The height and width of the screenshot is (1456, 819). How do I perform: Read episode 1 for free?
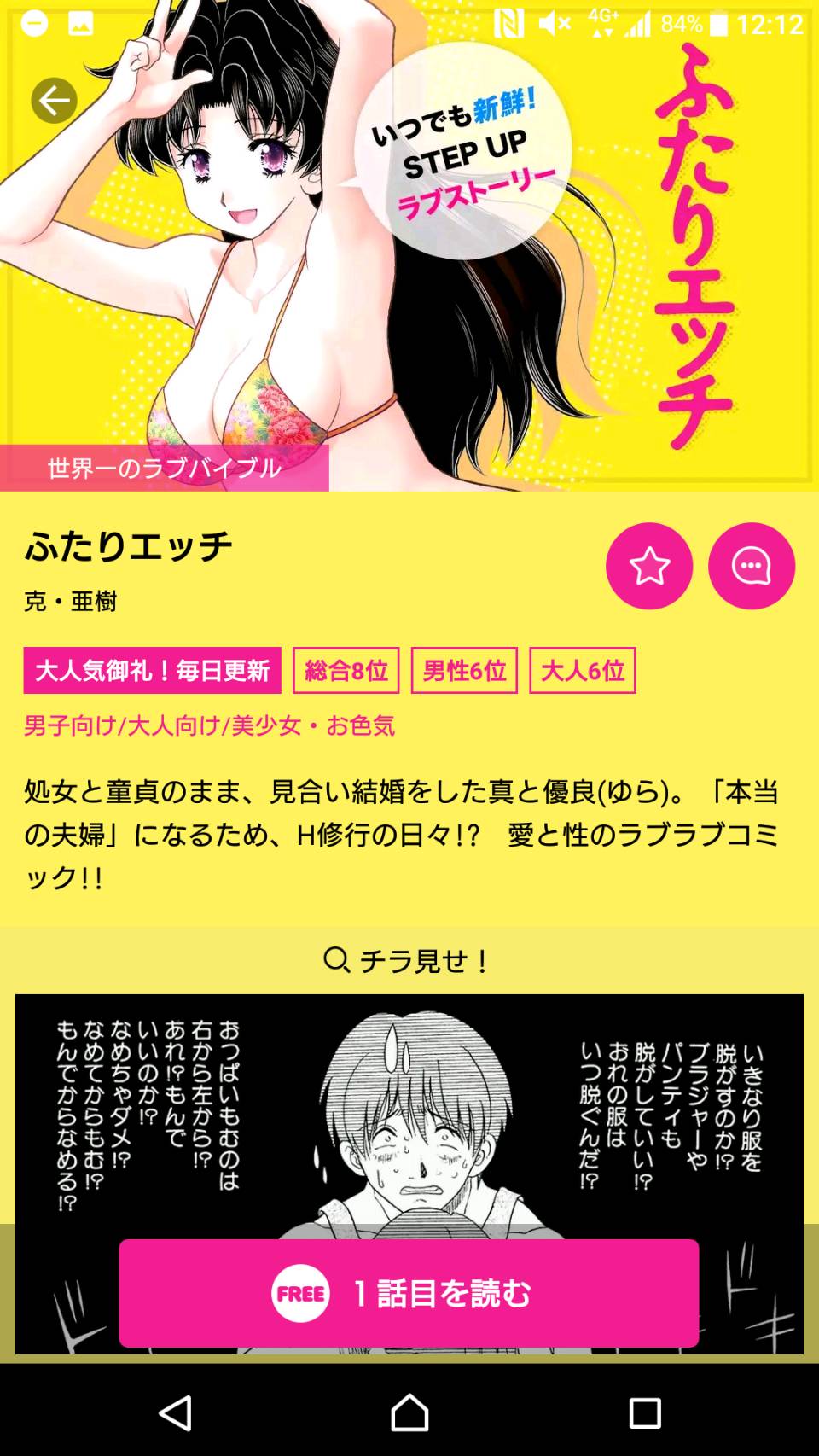(409, 1293)
